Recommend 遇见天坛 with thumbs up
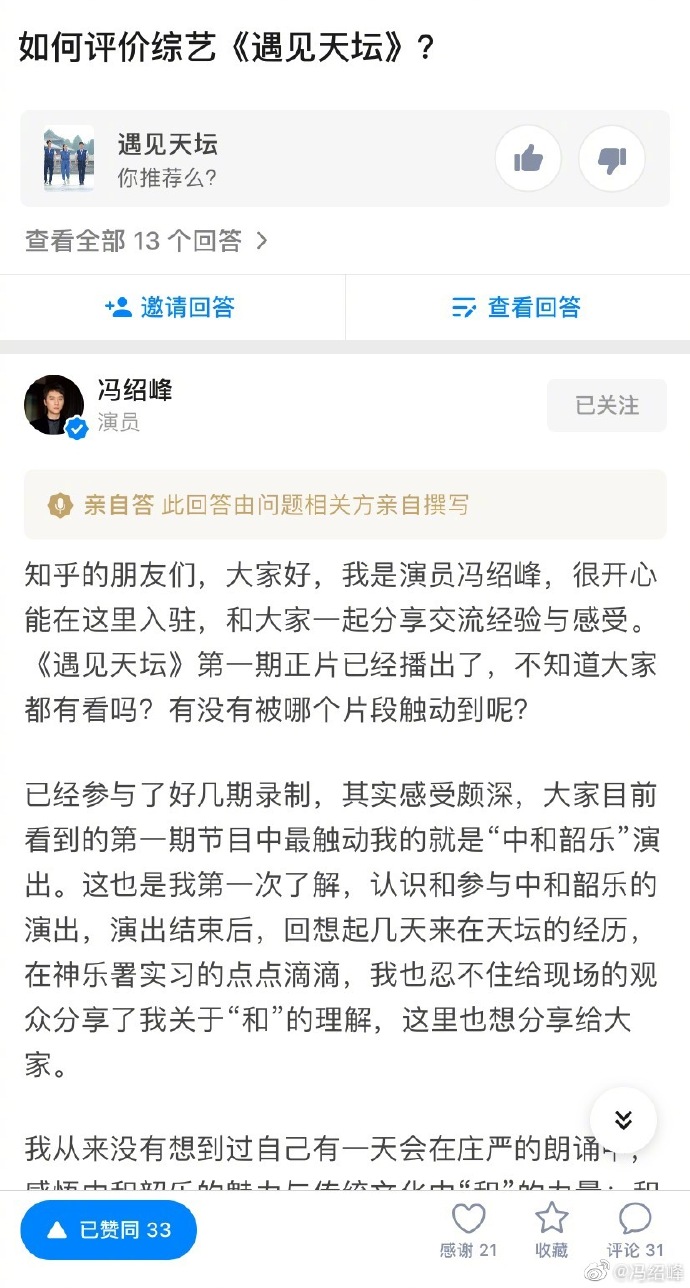Viewport: 690px width, 1288px height. (528, 158)
